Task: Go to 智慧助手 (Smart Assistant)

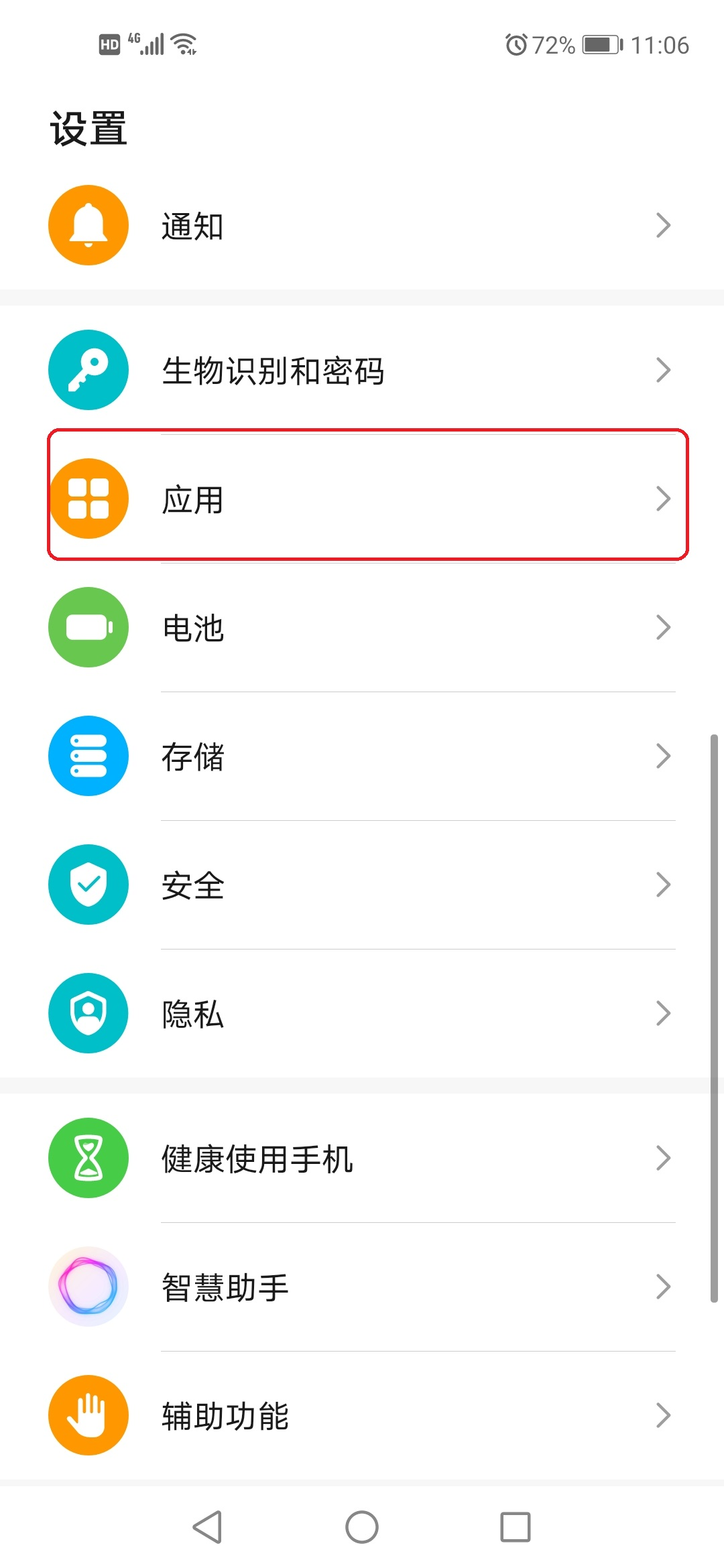Action: point(362,1287)
